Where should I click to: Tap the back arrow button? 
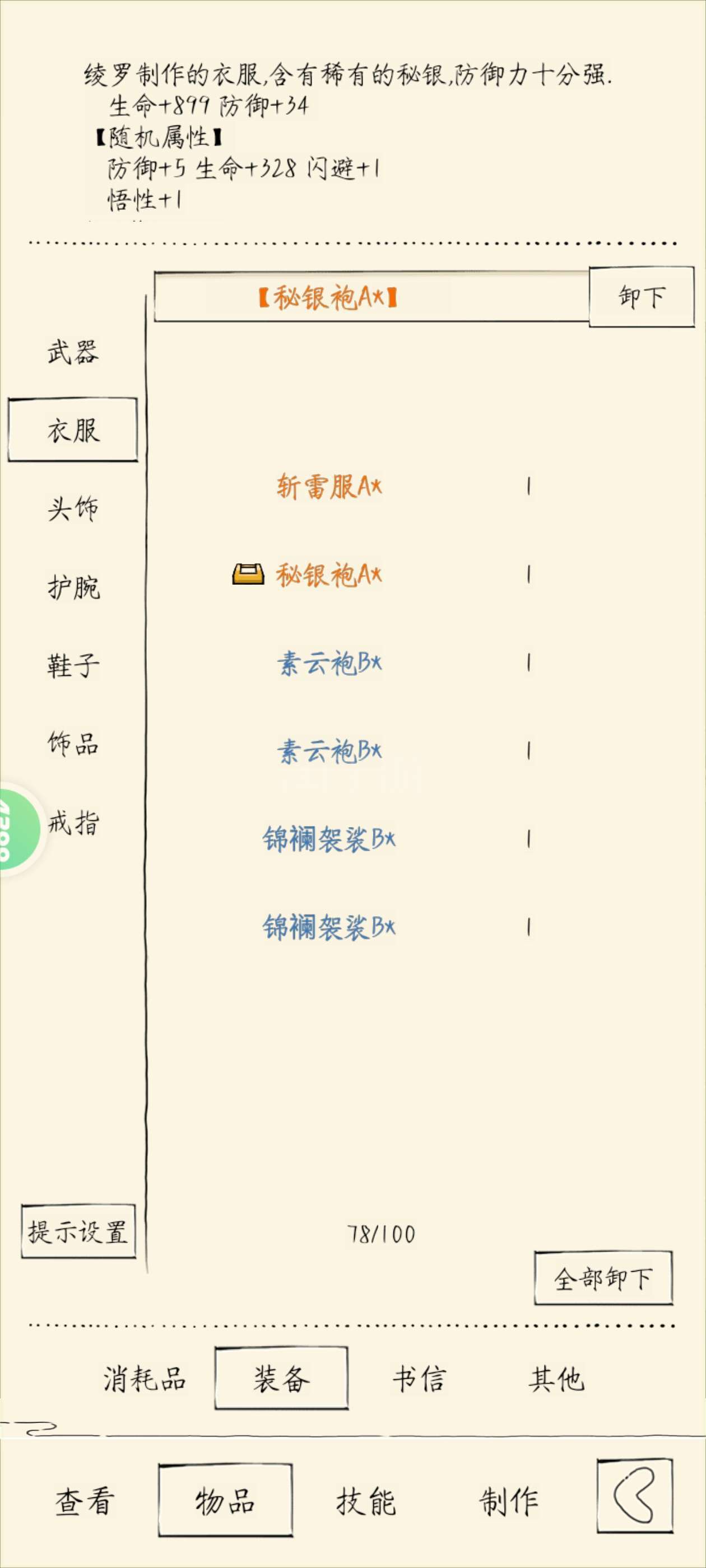635,1496
